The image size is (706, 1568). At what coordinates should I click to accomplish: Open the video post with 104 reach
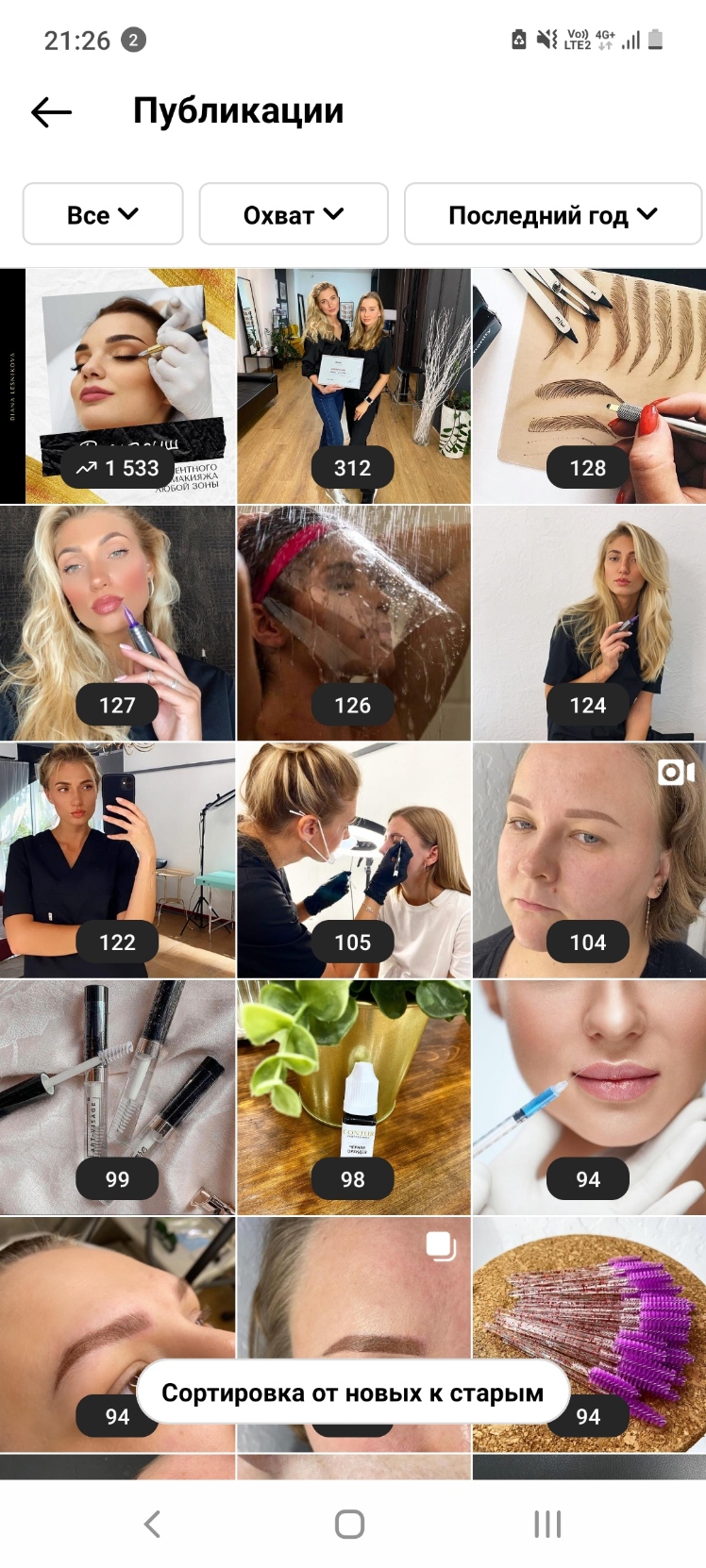click(589, 859)
